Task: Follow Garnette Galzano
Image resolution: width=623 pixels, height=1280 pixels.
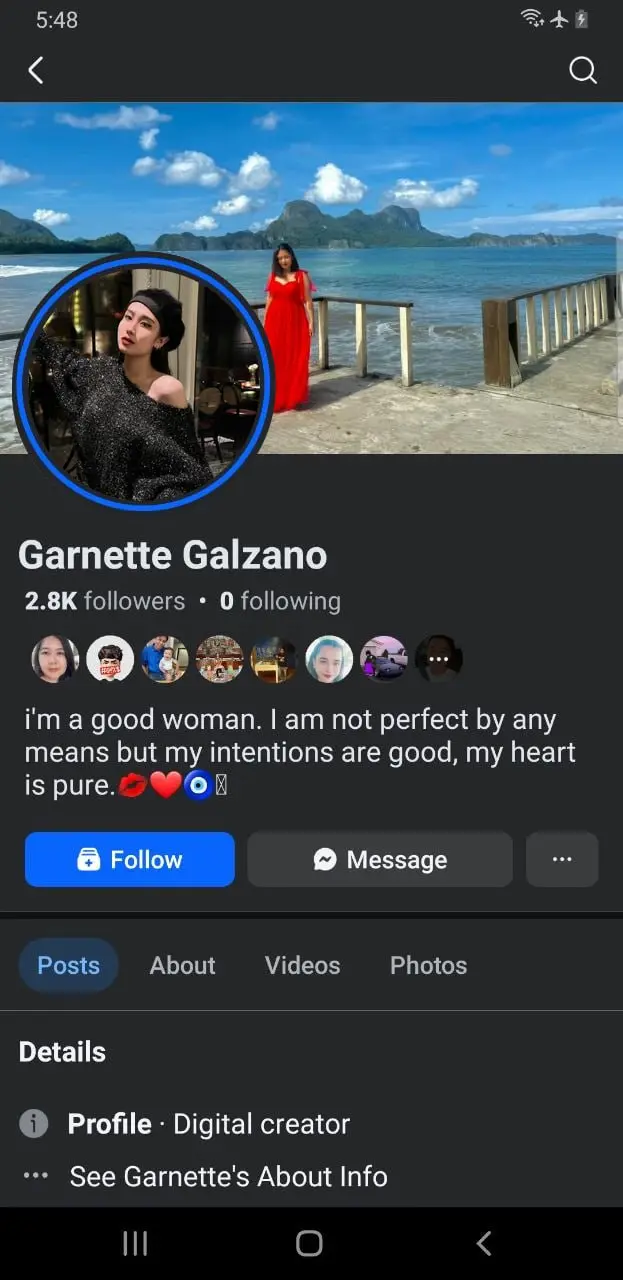Action: (130, 859)
